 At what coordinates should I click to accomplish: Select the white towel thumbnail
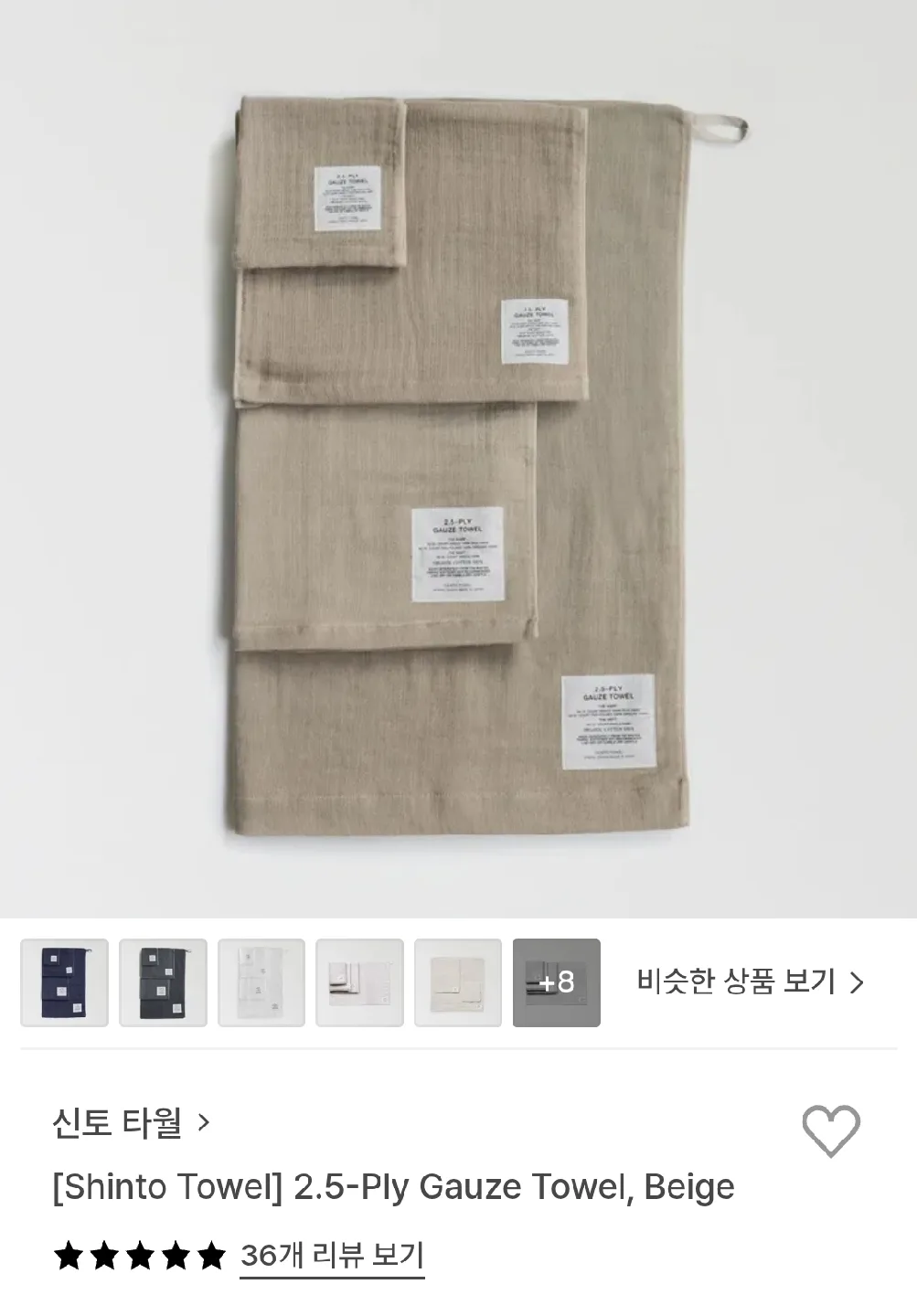coord(261,982)
